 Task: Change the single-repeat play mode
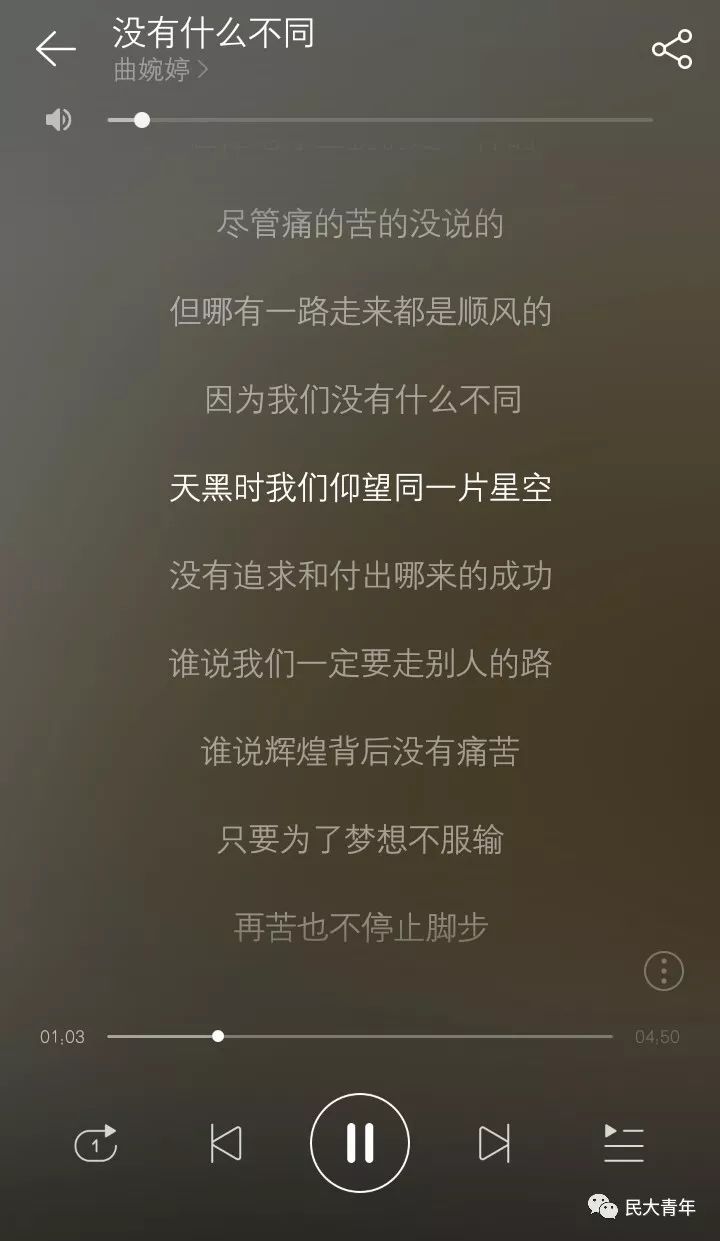pos(96,1143)
